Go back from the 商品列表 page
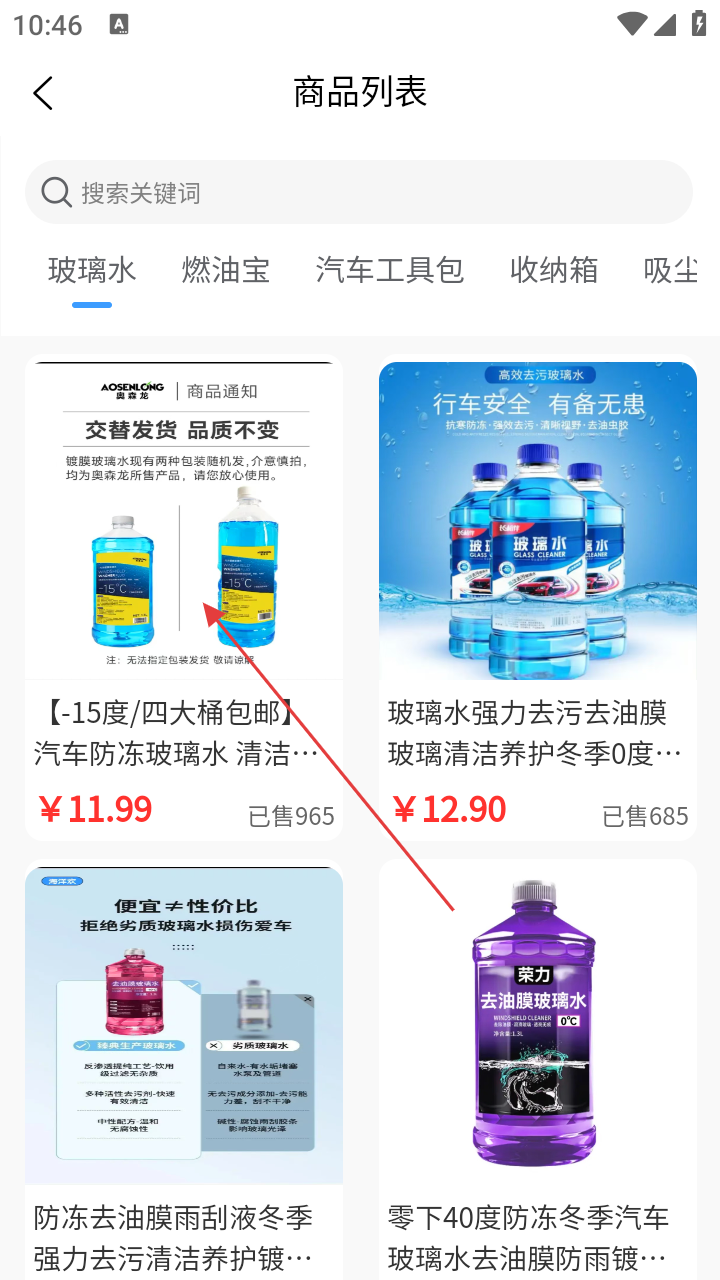Screen dimensions: 720x1280 (42, 93)
